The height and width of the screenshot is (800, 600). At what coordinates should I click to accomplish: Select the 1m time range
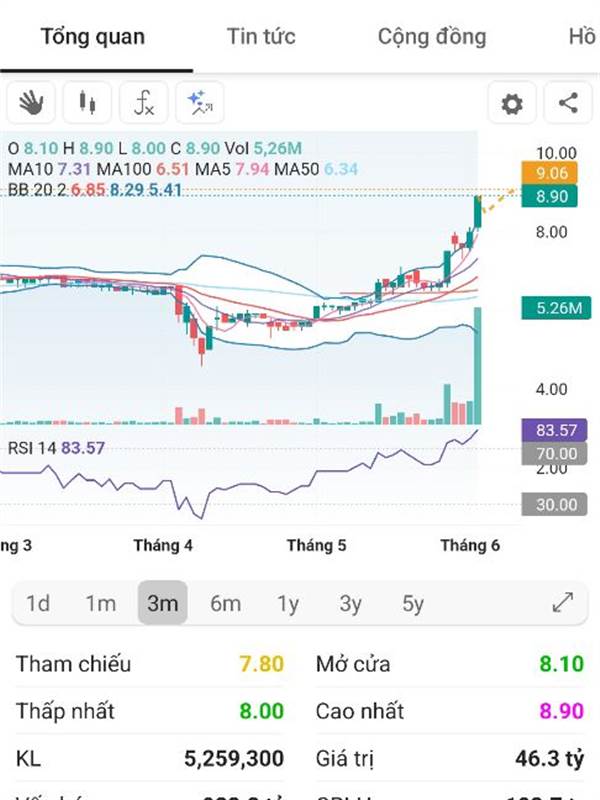(100, 603)
